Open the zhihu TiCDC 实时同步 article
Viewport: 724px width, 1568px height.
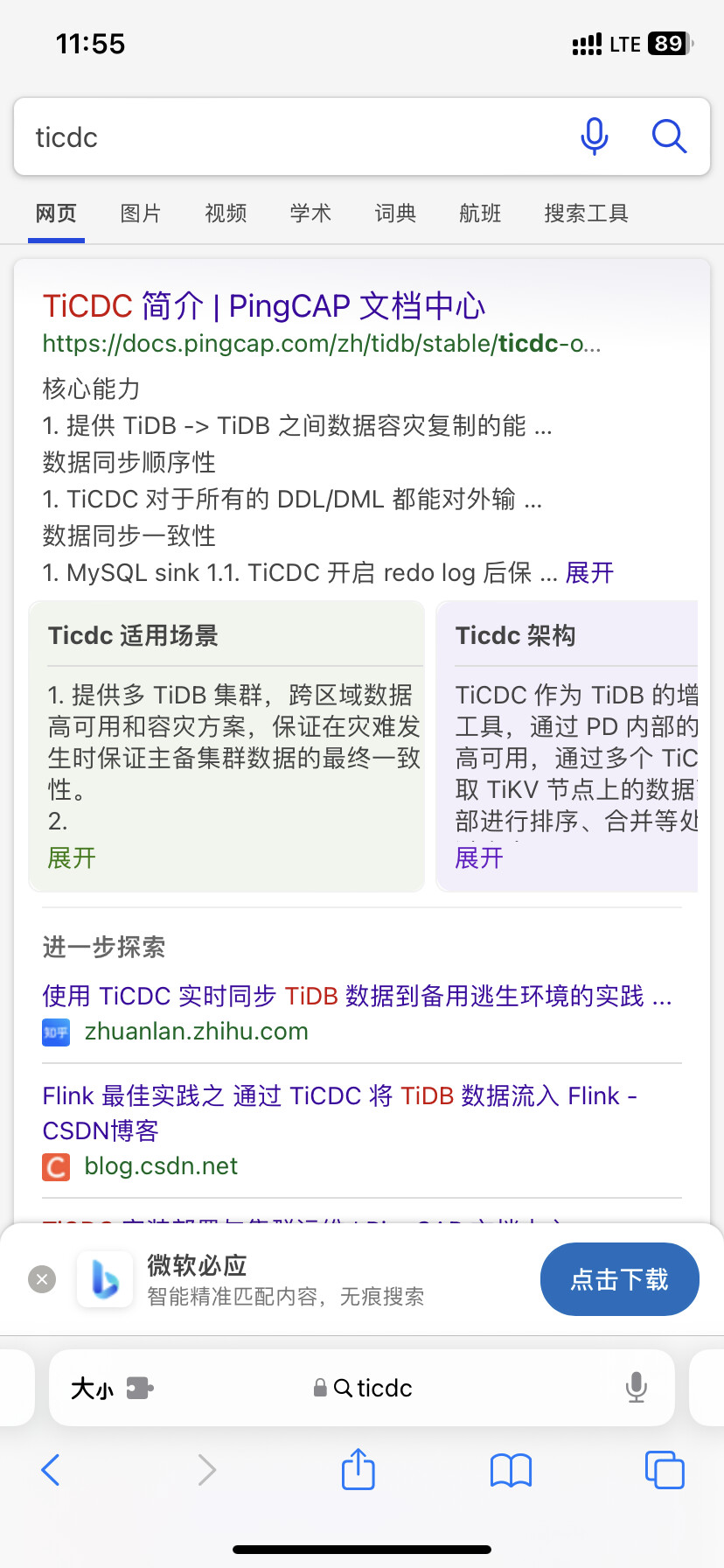pyautogui.click(x=357, y=996)
